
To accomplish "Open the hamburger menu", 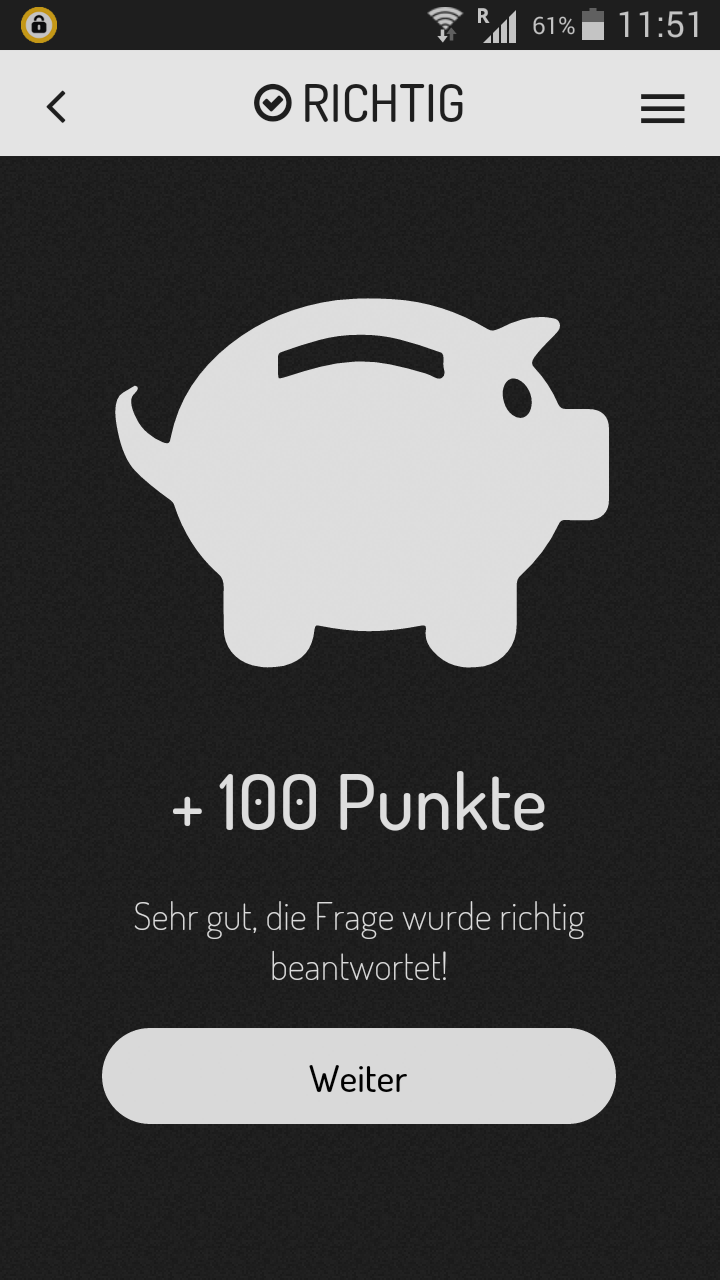I will click(x=662, y=107).
